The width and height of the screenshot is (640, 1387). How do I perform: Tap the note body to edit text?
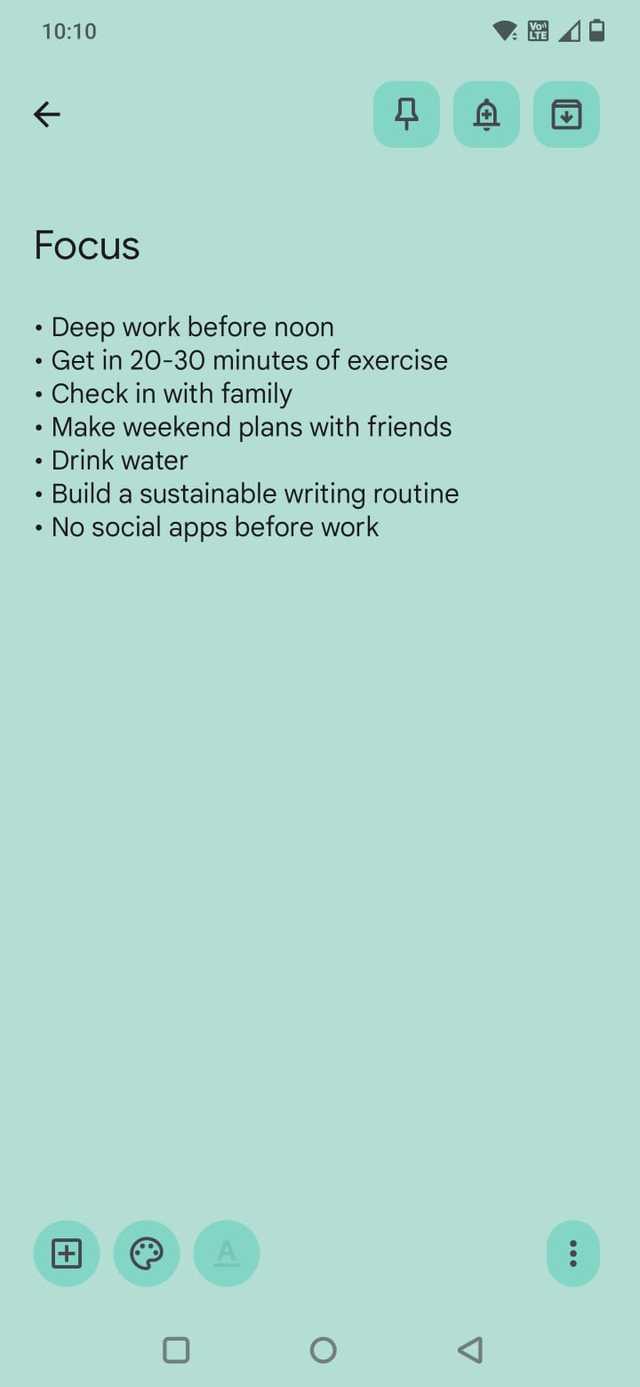(250, 427)
